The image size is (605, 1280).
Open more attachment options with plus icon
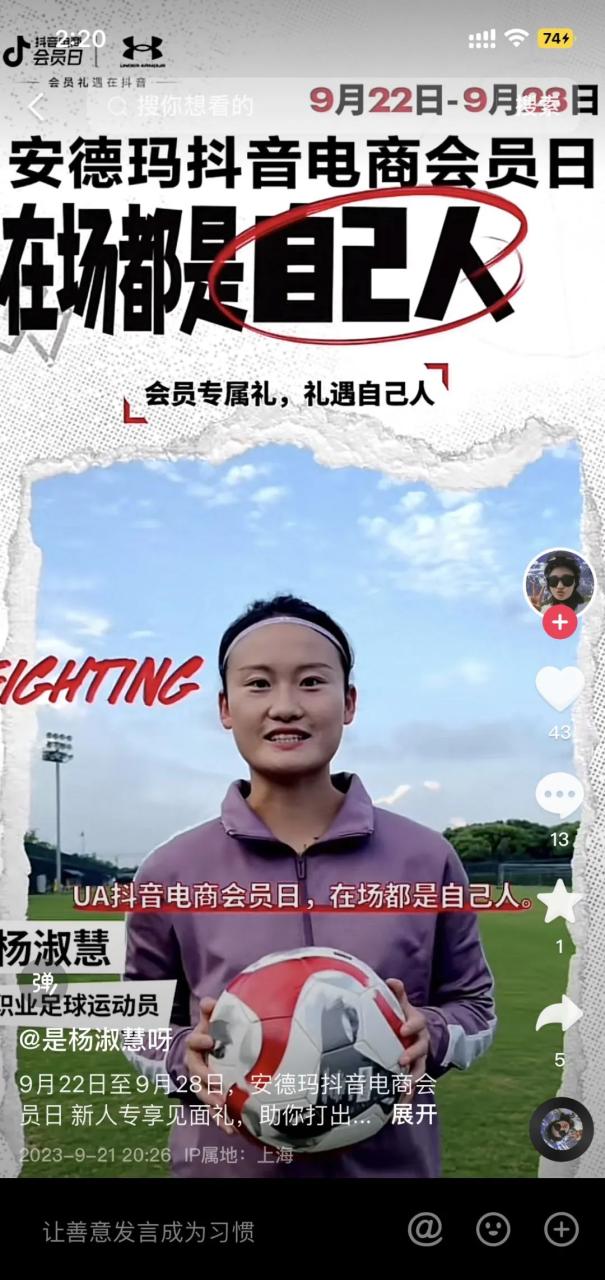click(x=561, y=1230)
